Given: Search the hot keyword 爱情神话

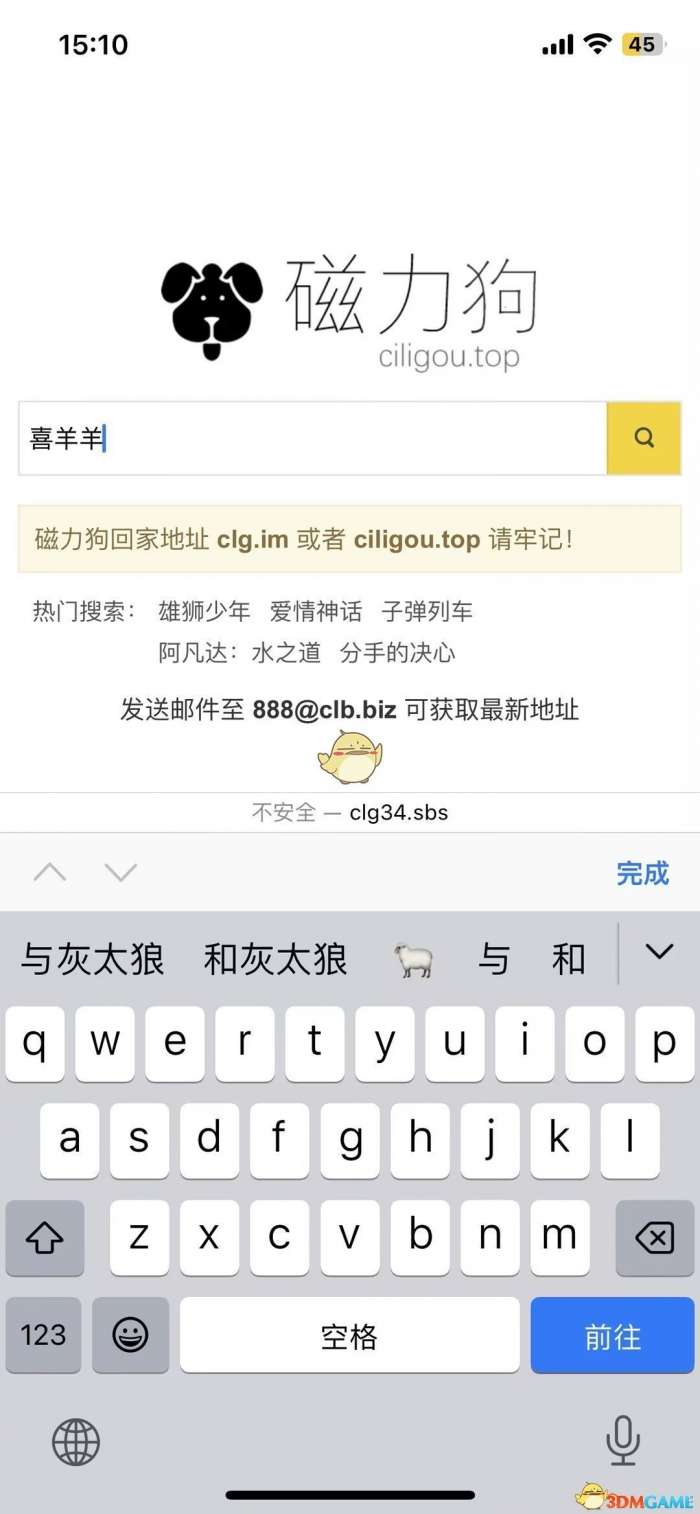Looking at the screenshot, I should click(x=315, y=611).
